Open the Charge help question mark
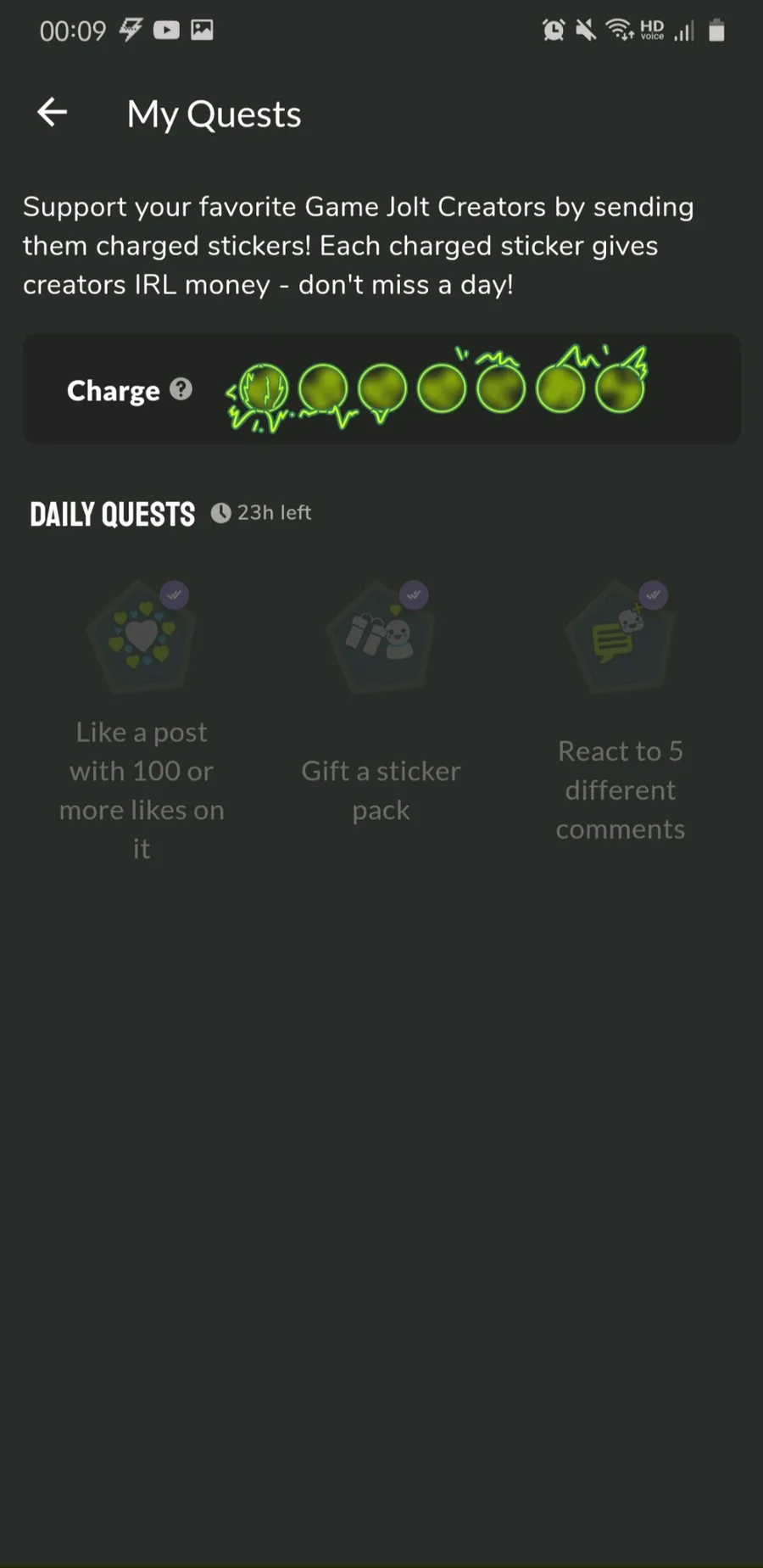The width and height of the screenshot is (763, 1568). point(181,389)
